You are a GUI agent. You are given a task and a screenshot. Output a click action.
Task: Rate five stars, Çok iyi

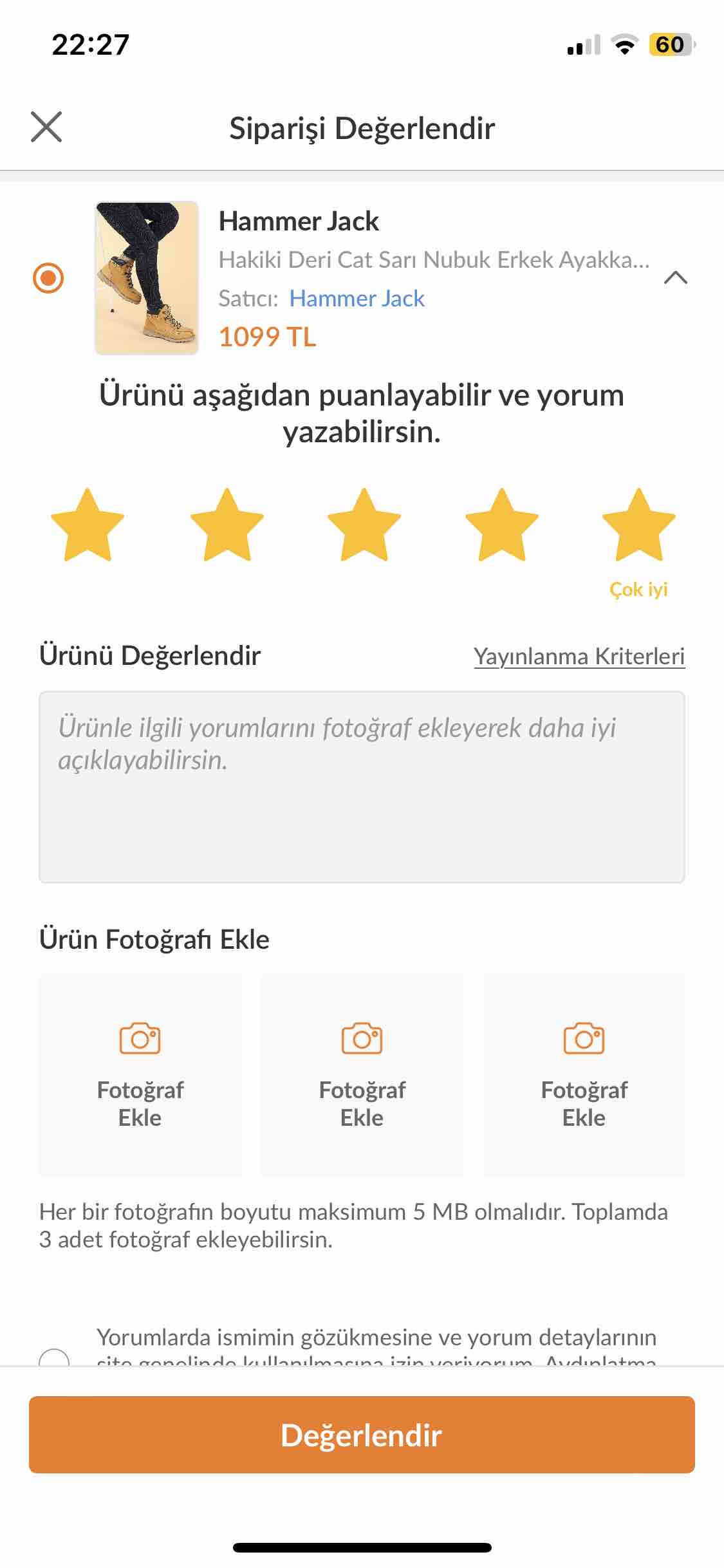(638, 525)
